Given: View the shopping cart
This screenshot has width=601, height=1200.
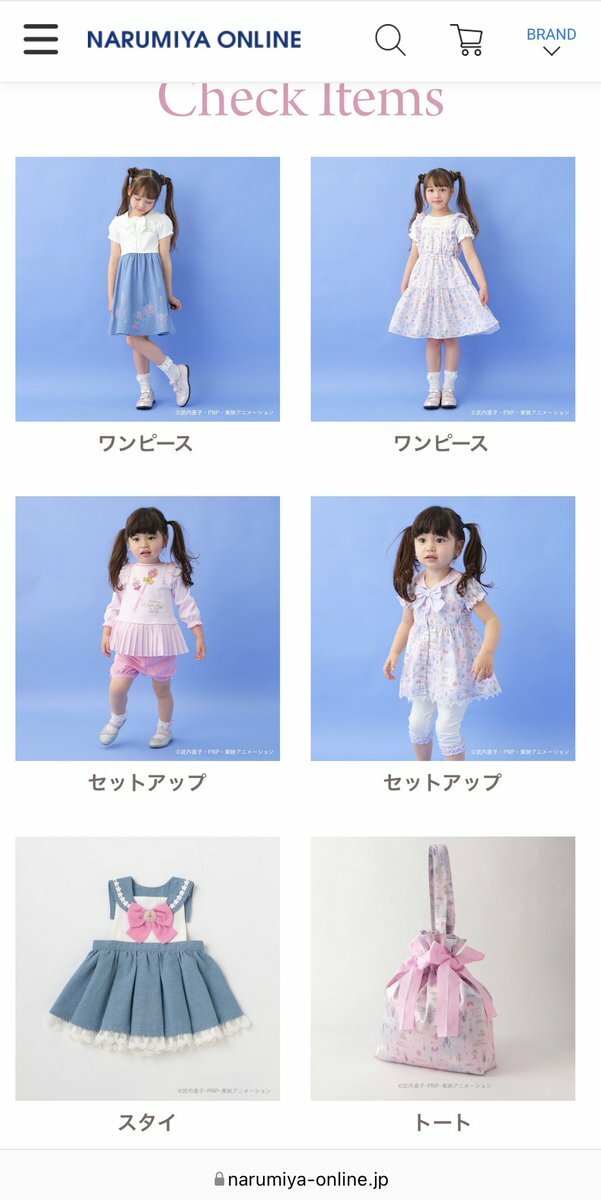Looking at the screenshot, I should point(466,40).
